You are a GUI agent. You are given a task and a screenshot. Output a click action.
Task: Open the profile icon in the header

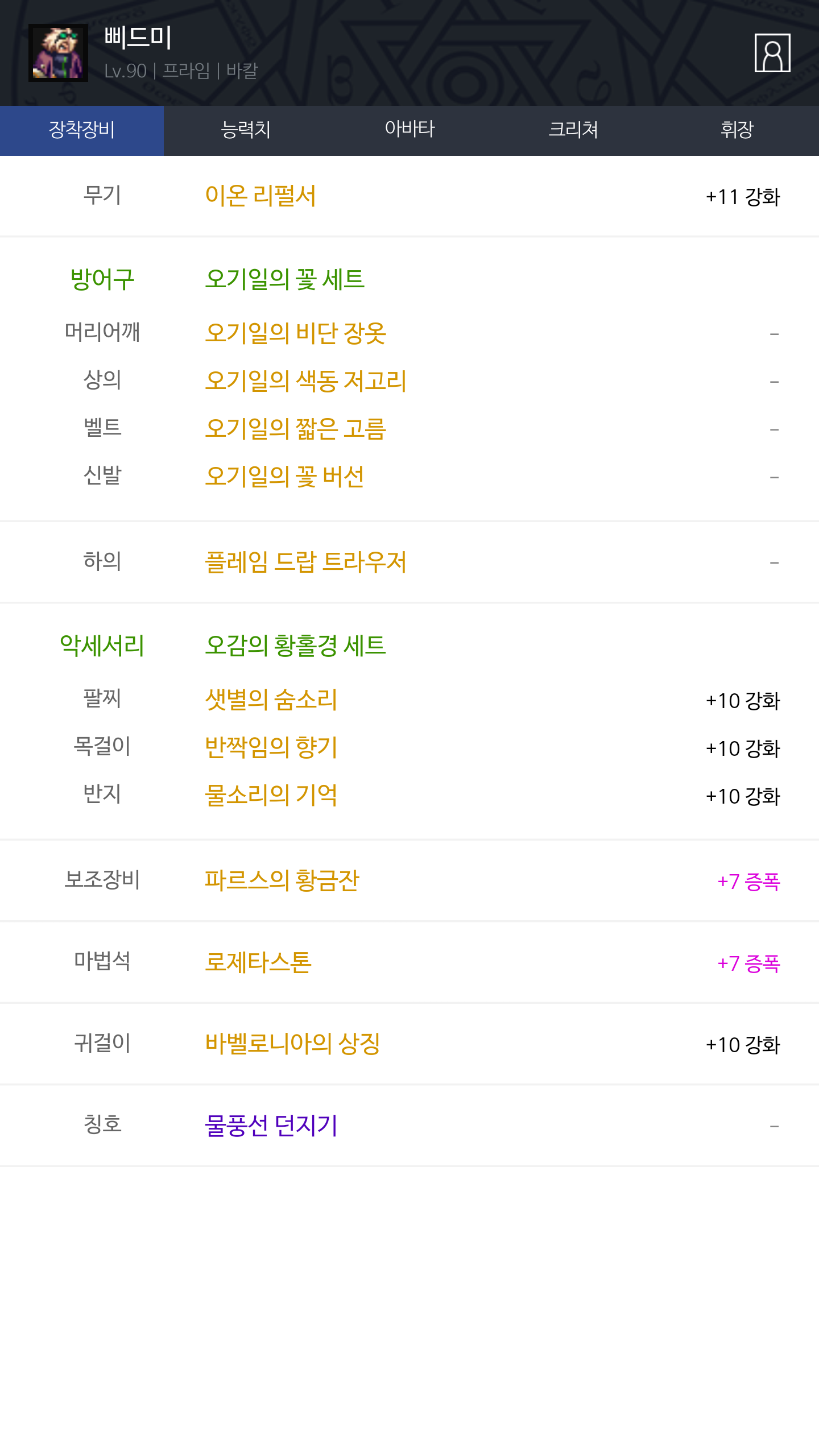[772, 53]
